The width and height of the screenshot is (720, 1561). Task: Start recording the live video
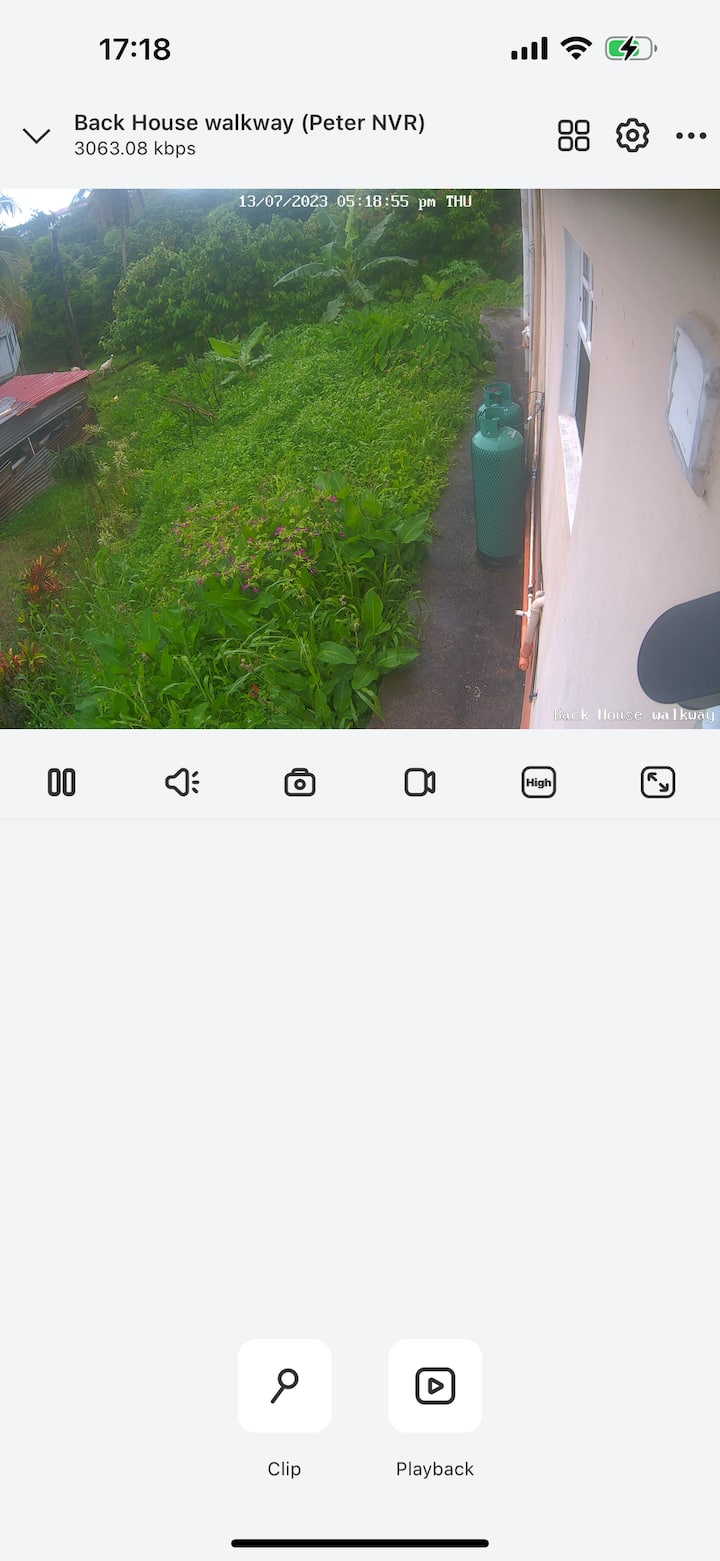[419, 782]
